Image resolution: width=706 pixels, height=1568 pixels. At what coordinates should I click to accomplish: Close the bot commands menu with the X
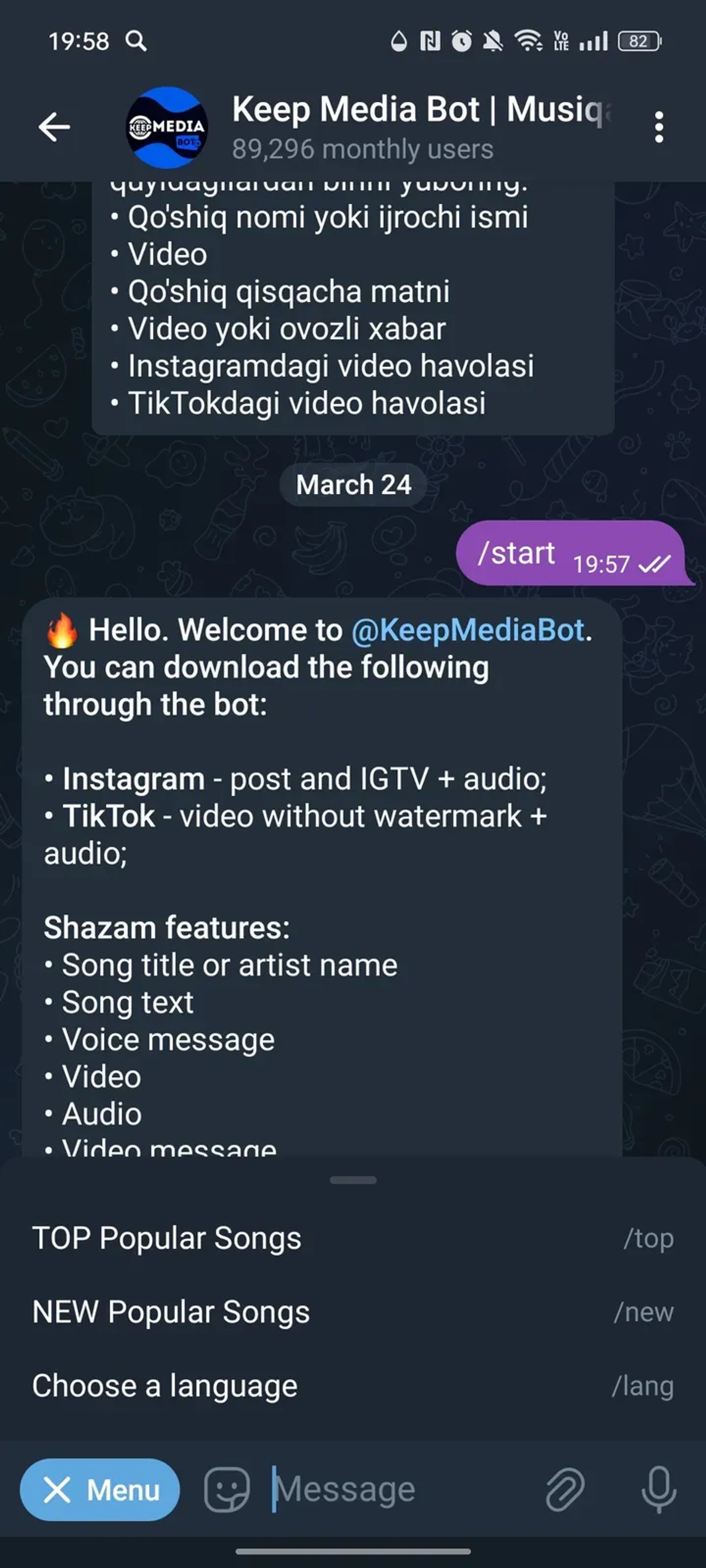pos(59,1490)
